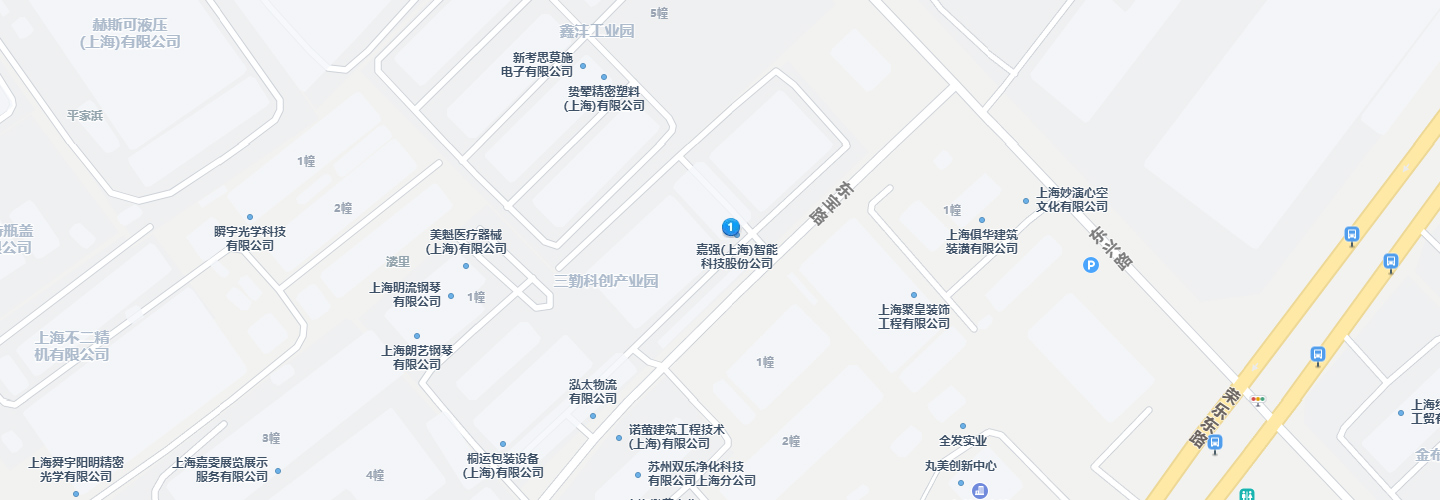Tap the blue marker numbered 1
The height and width of the screenshot is (500, 1440).
[731, 227]
